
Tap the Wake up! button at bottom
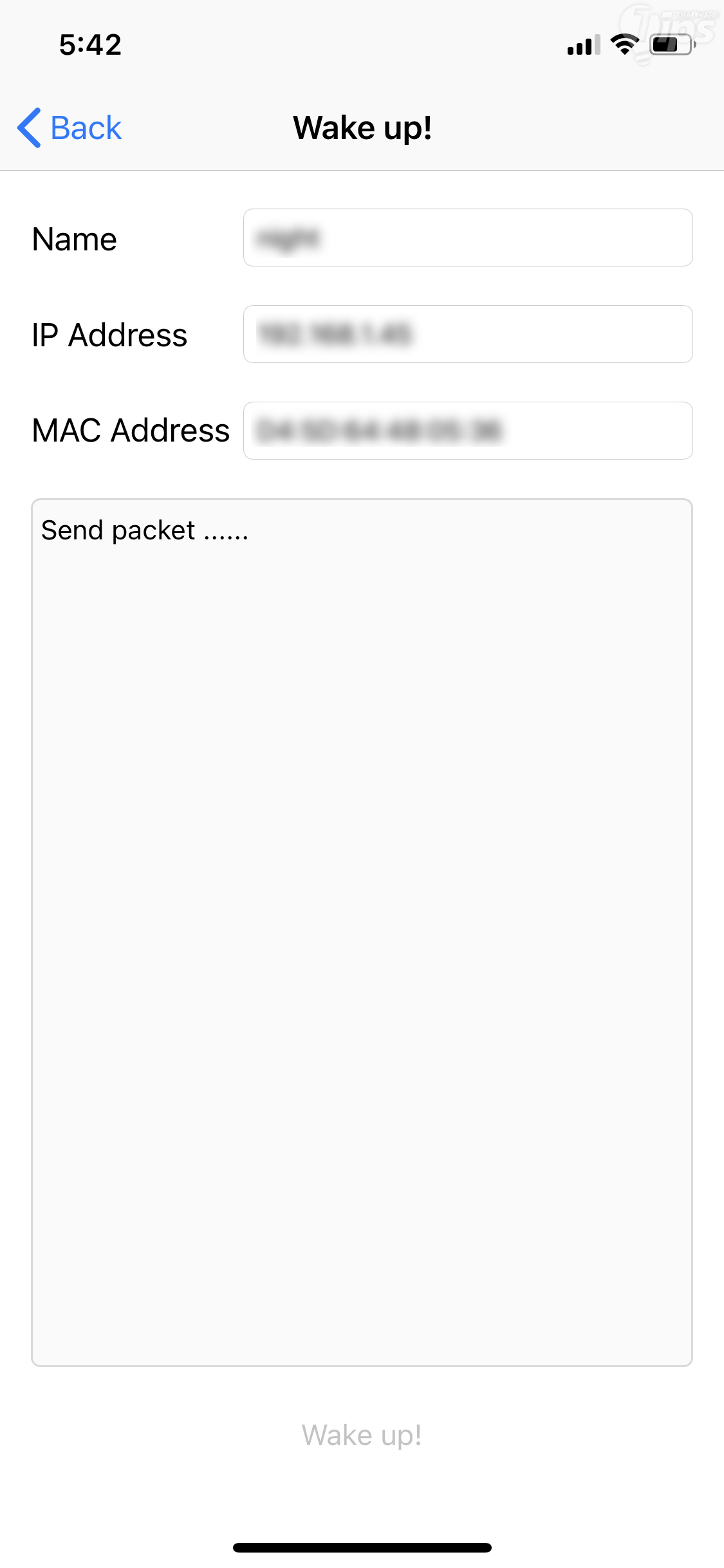pos(362,1435)
